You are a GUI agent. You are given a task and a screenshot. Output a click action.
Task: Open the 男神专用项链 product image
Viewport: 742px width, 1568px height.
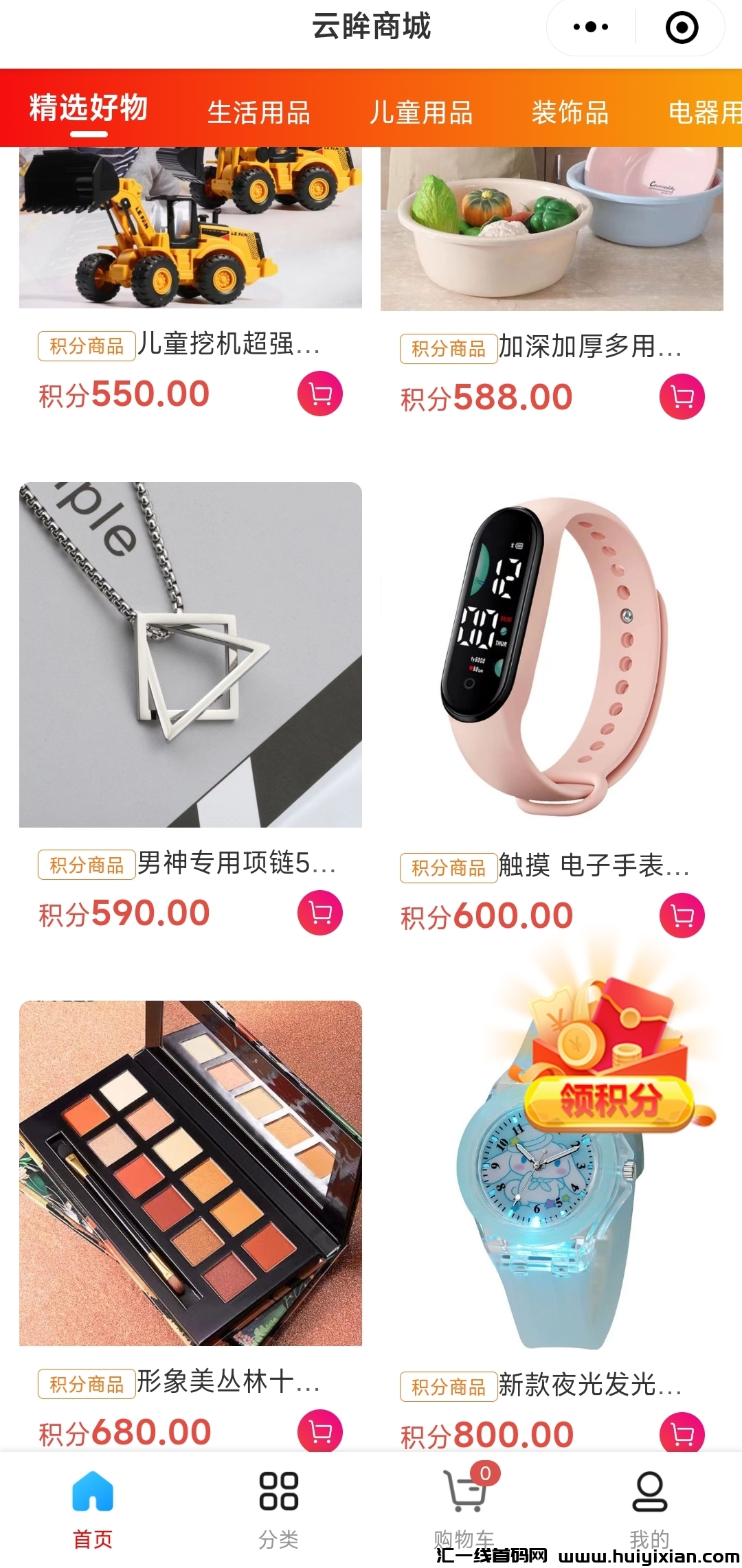[190, 655]
